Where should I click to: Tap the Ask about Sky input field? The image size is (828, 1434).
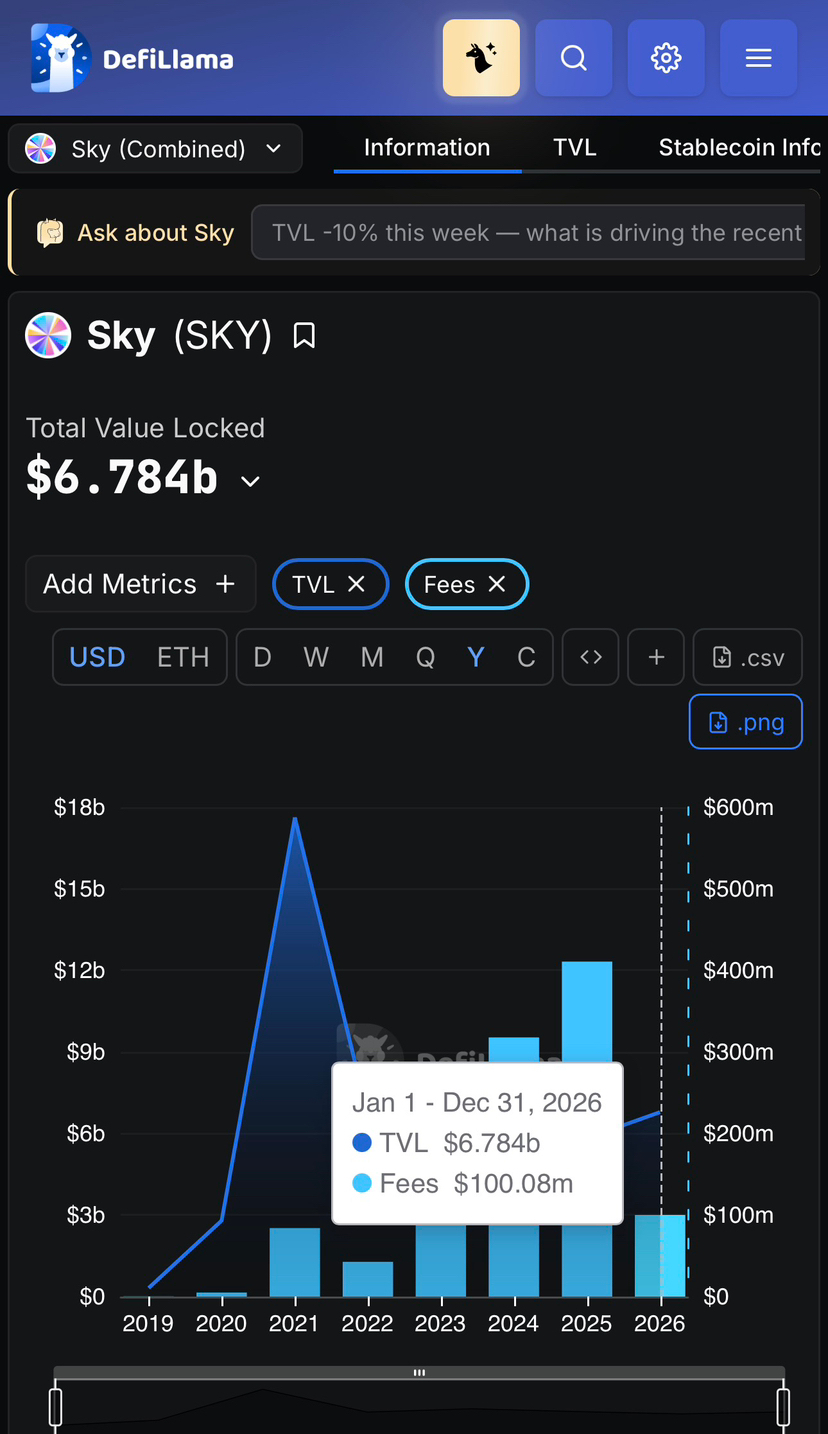(528, 233)
